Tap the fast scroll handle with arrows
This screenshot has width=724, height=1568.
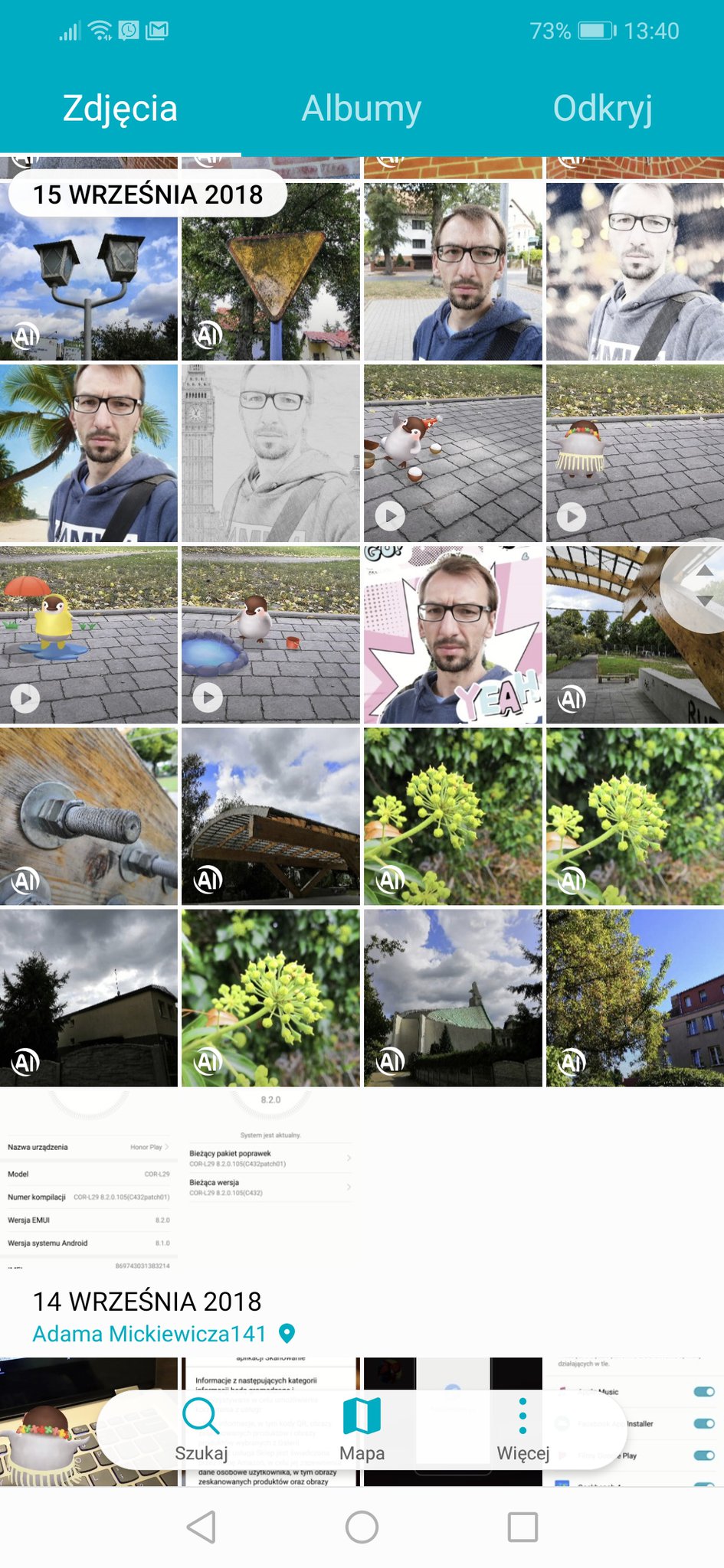[x=703, y=586]
